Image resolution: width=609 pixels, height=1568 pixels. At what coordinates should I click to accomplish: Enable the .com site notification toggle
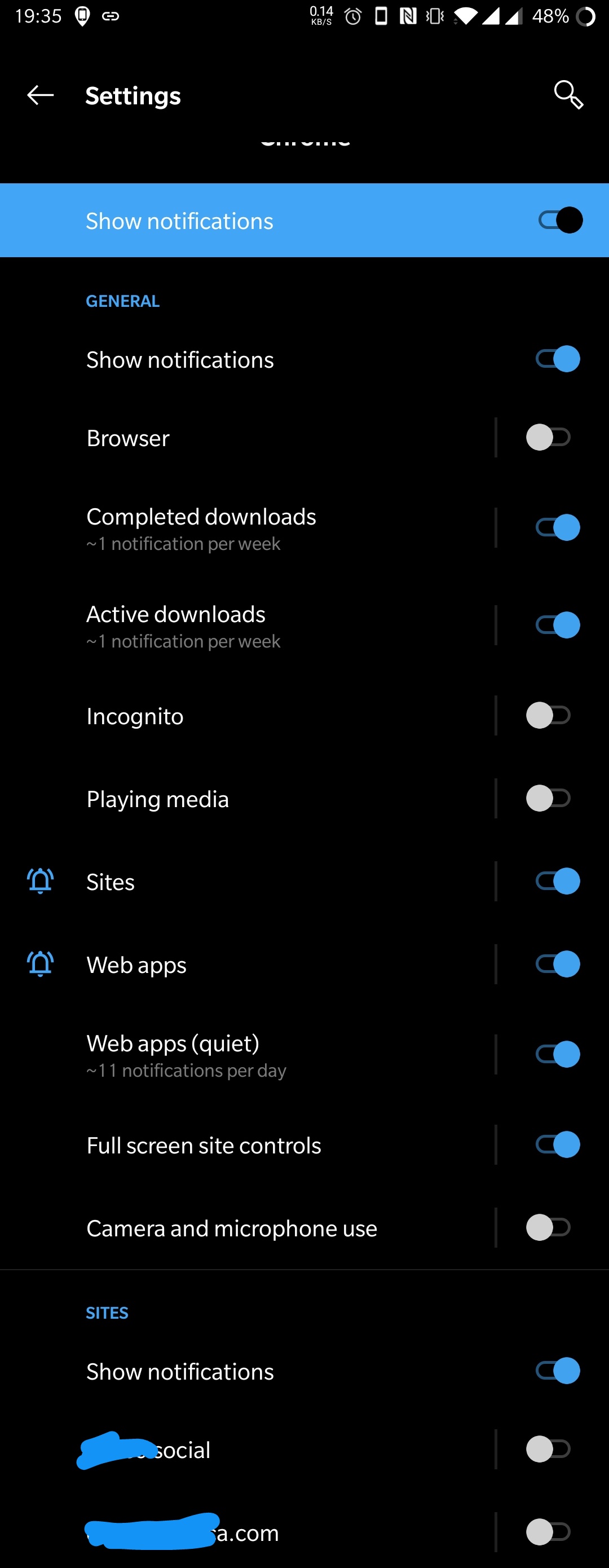[x=546, y=1531]
